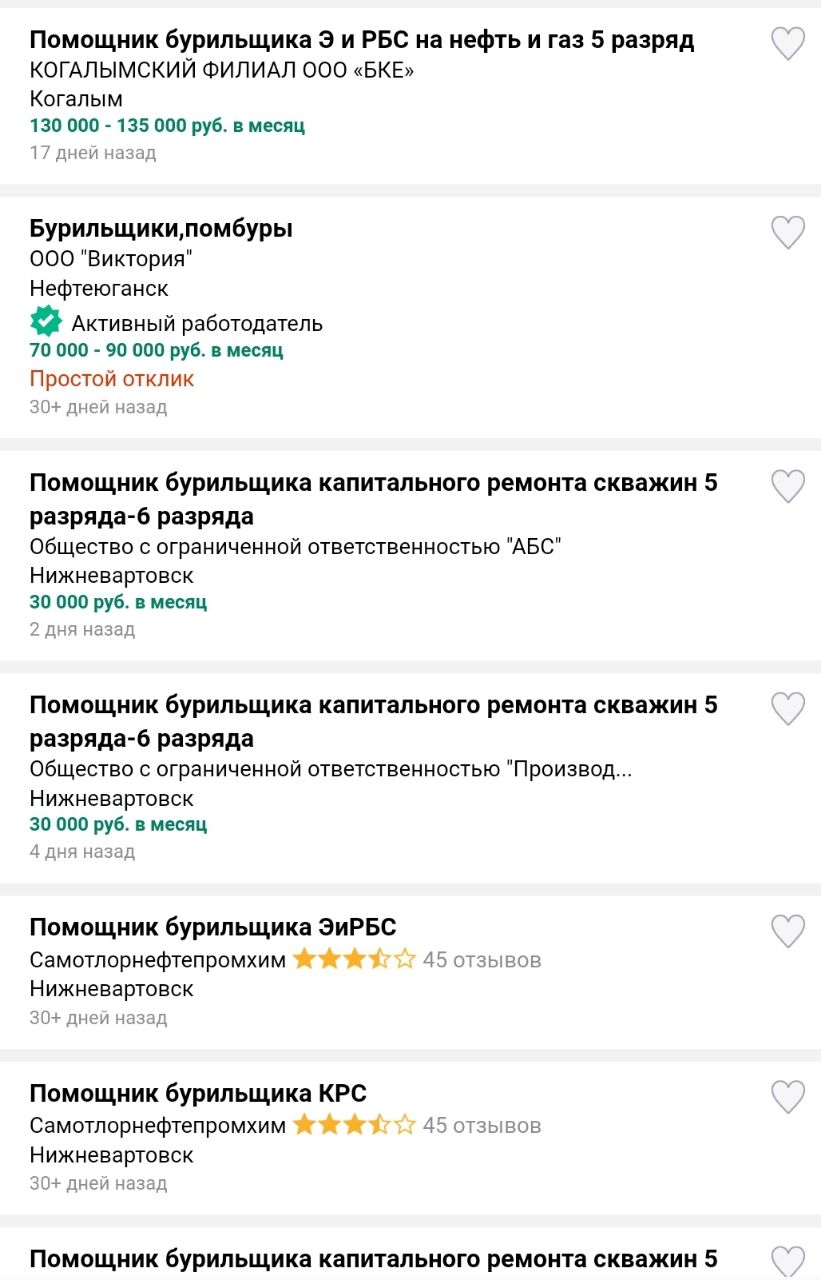Save Помощник бурильщика КРС with the heart

pos(788,1097)
